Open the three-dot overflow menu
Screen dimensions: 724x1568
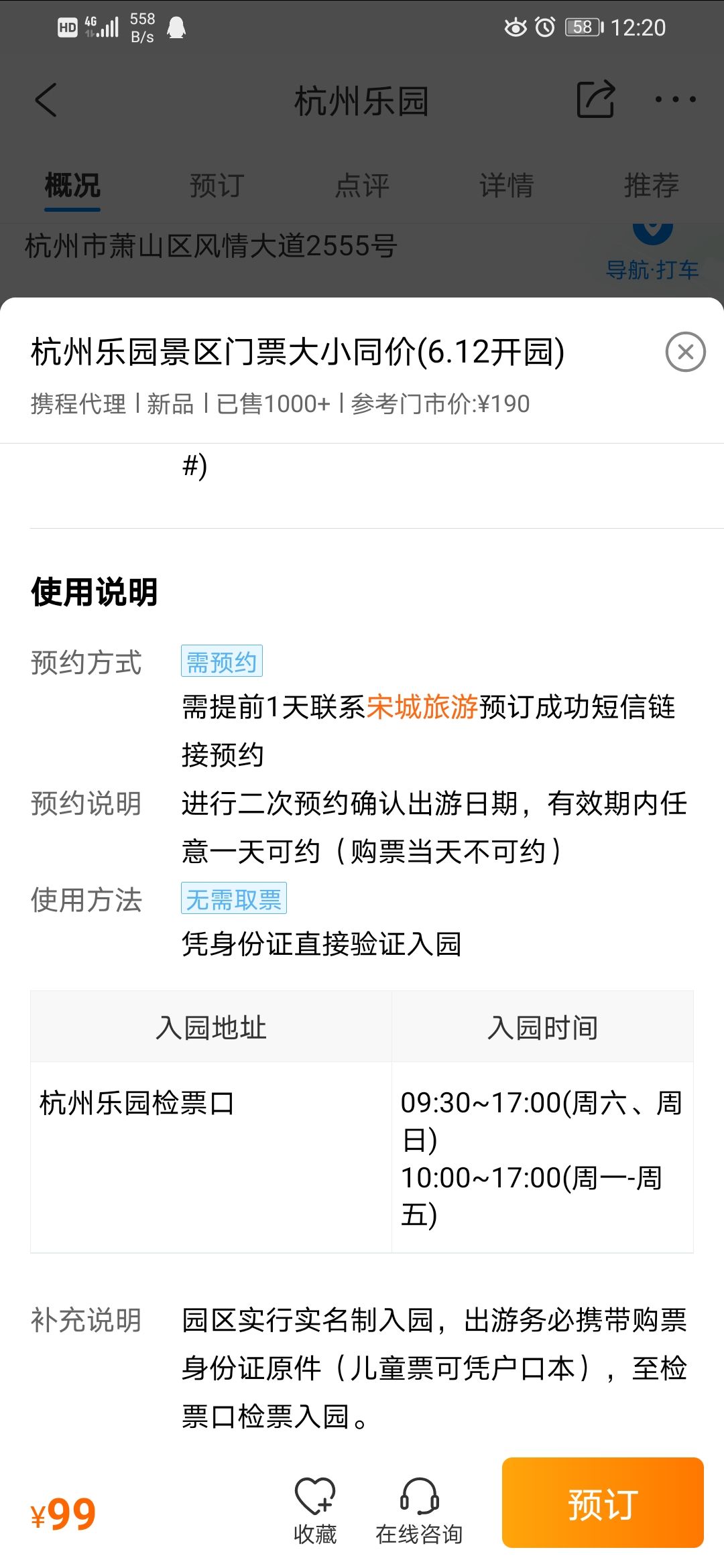click(x=675, y=100)
